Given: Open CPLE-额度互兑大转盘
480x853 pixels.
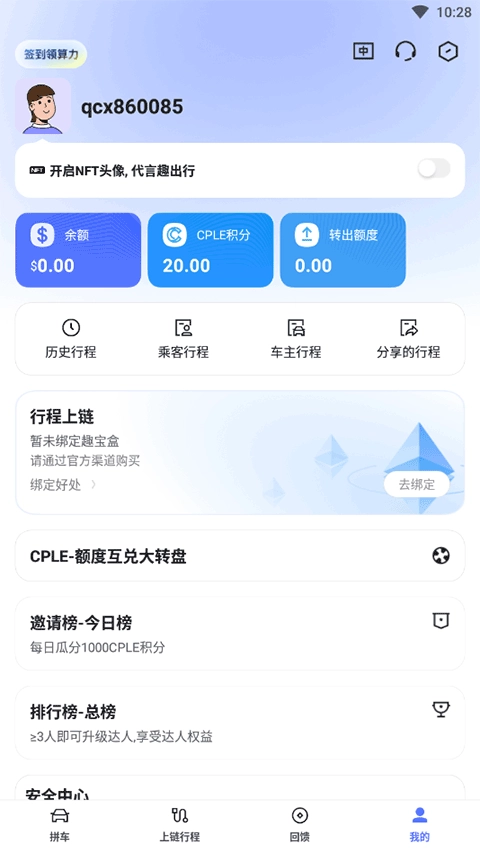Looking at the screenshot, I should [240, 556].
